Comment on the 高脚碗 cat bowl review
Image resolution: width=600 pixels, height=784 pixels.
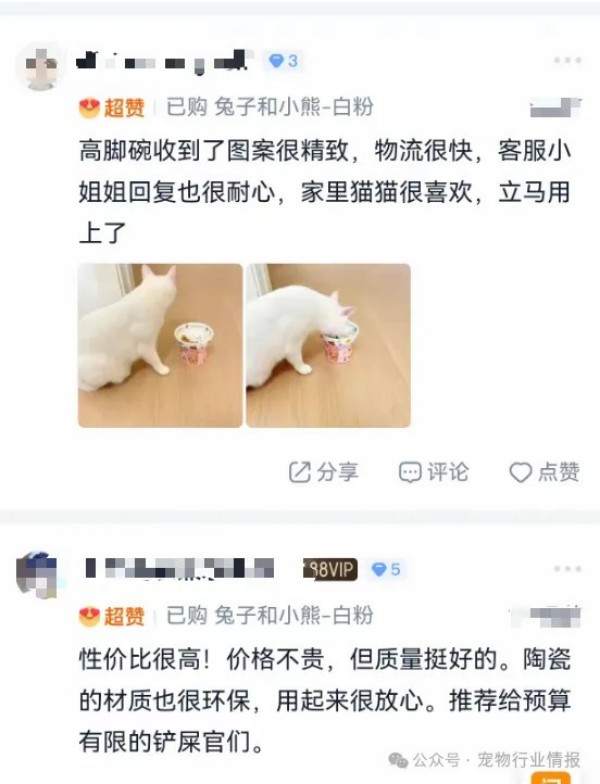coord(433,472)
